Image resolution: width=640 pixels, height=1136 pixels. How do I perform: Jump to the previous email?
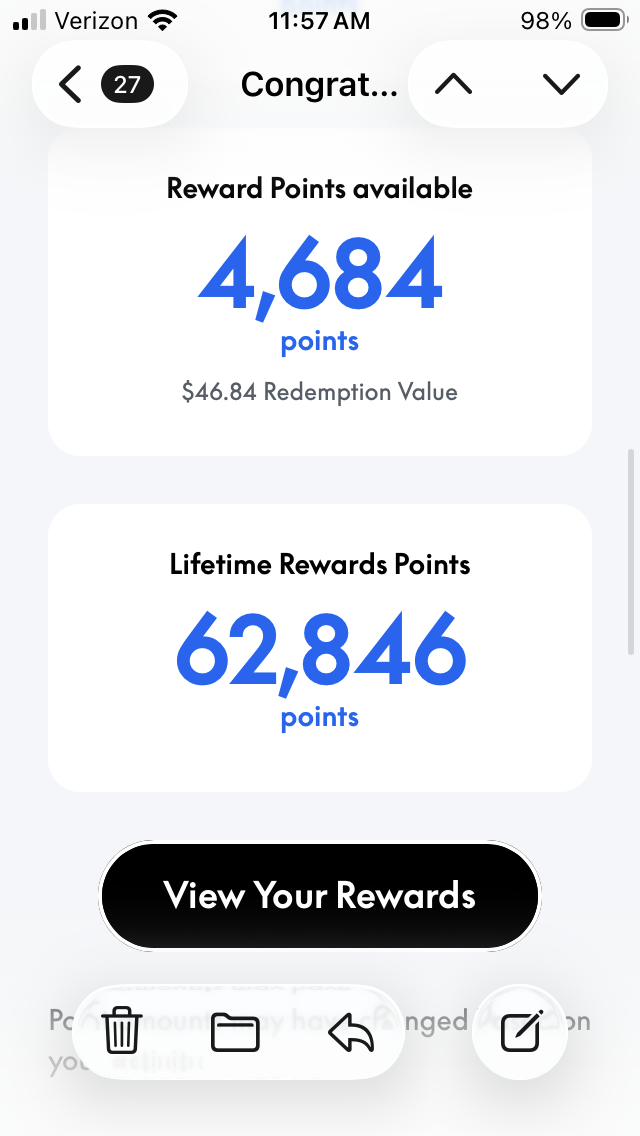tap(454, 85)
